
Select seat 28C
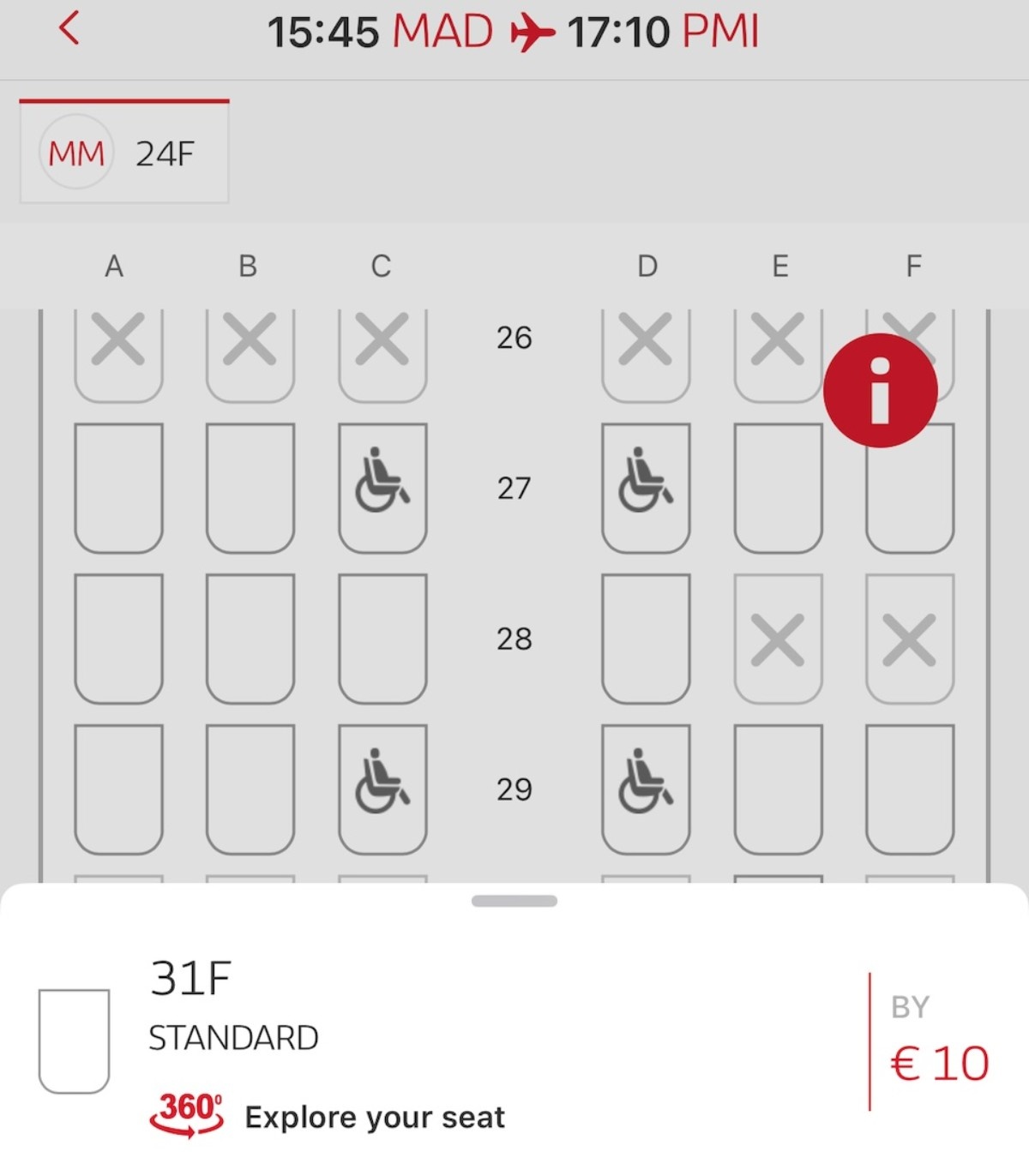382,639
